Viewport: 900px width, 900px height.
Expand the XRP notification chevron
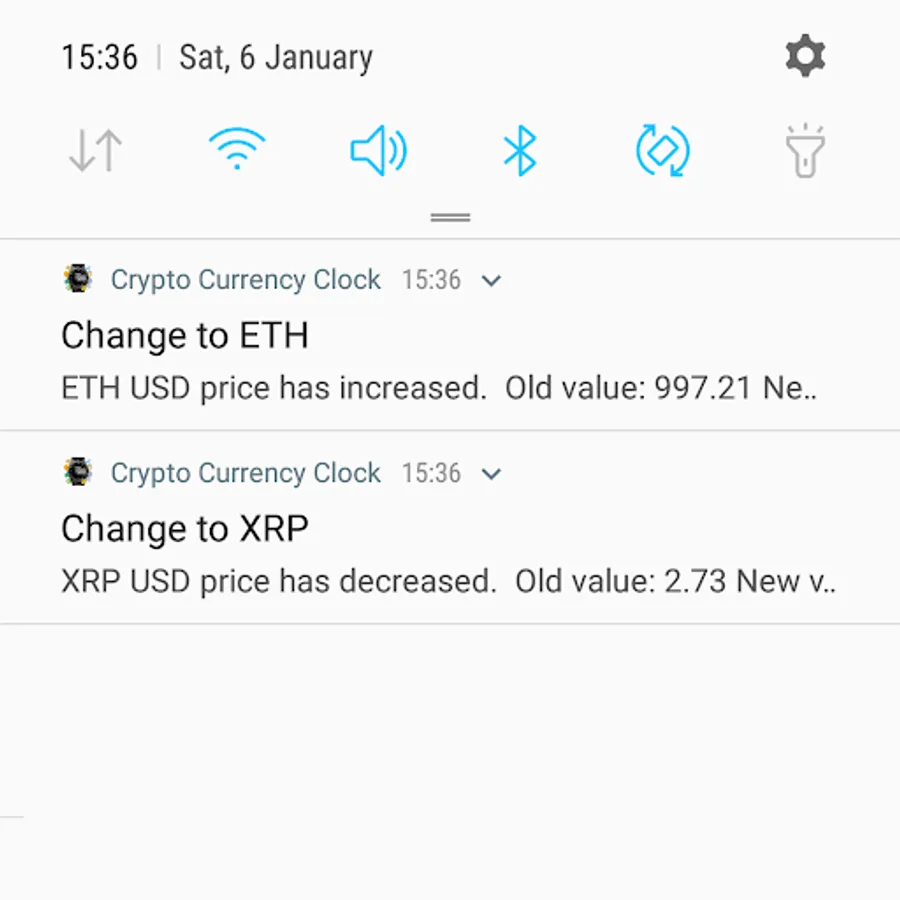point(491,474)
